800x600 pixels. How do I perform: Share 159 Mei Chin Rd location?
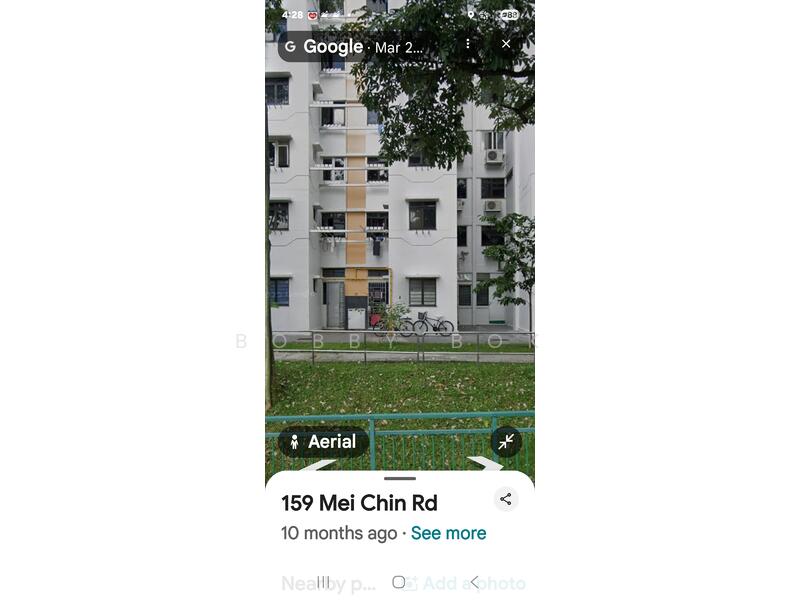[x=506, y=500]
